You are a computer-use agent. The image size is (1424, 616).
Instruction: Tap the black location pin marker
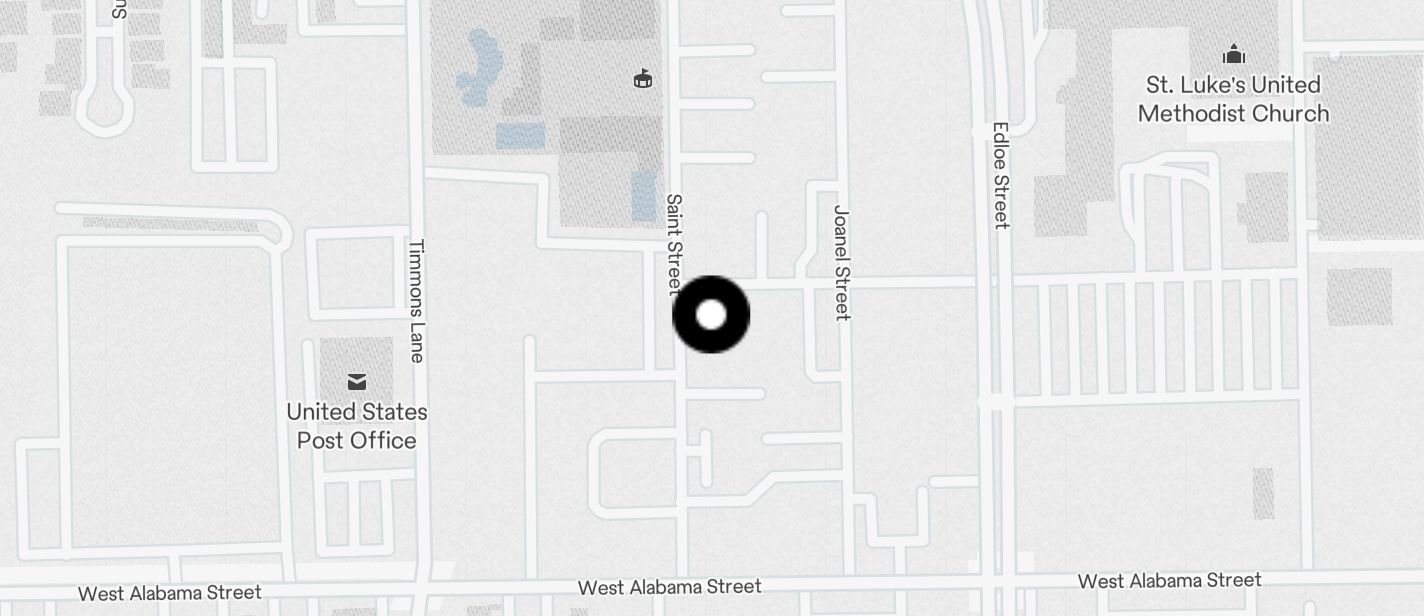(711, 315)
